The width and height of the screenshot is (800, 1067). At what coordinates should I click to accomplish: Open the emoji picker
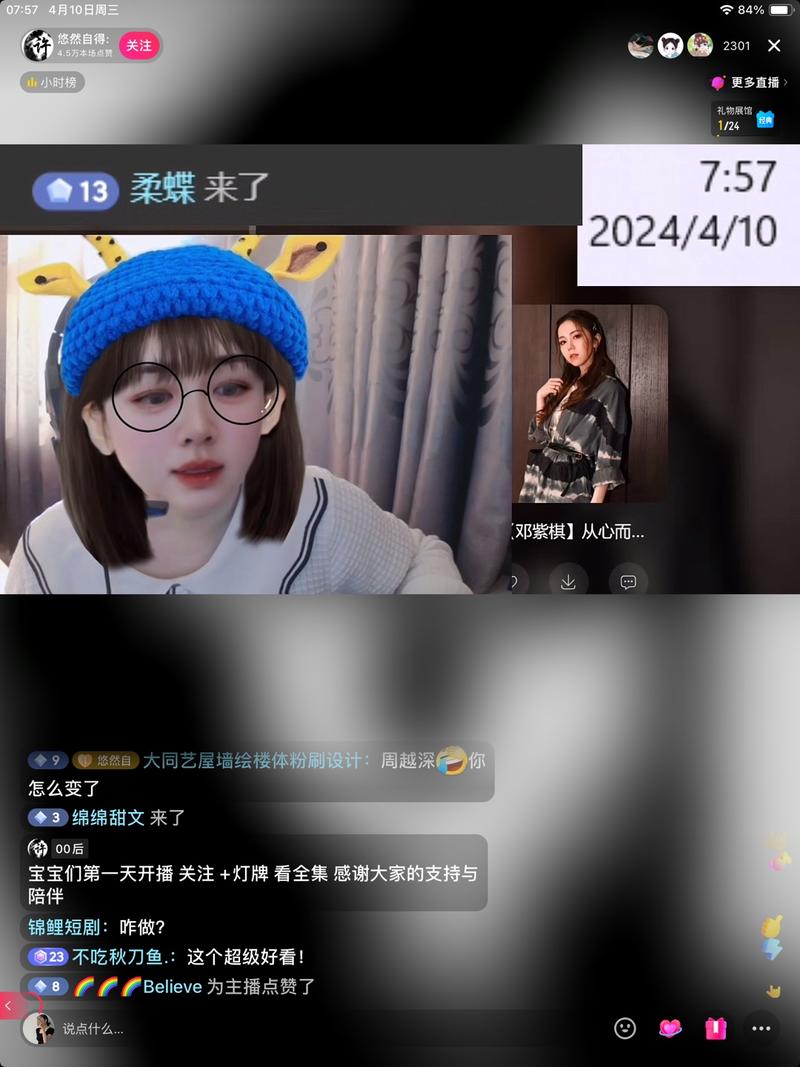pos(625,1028)
